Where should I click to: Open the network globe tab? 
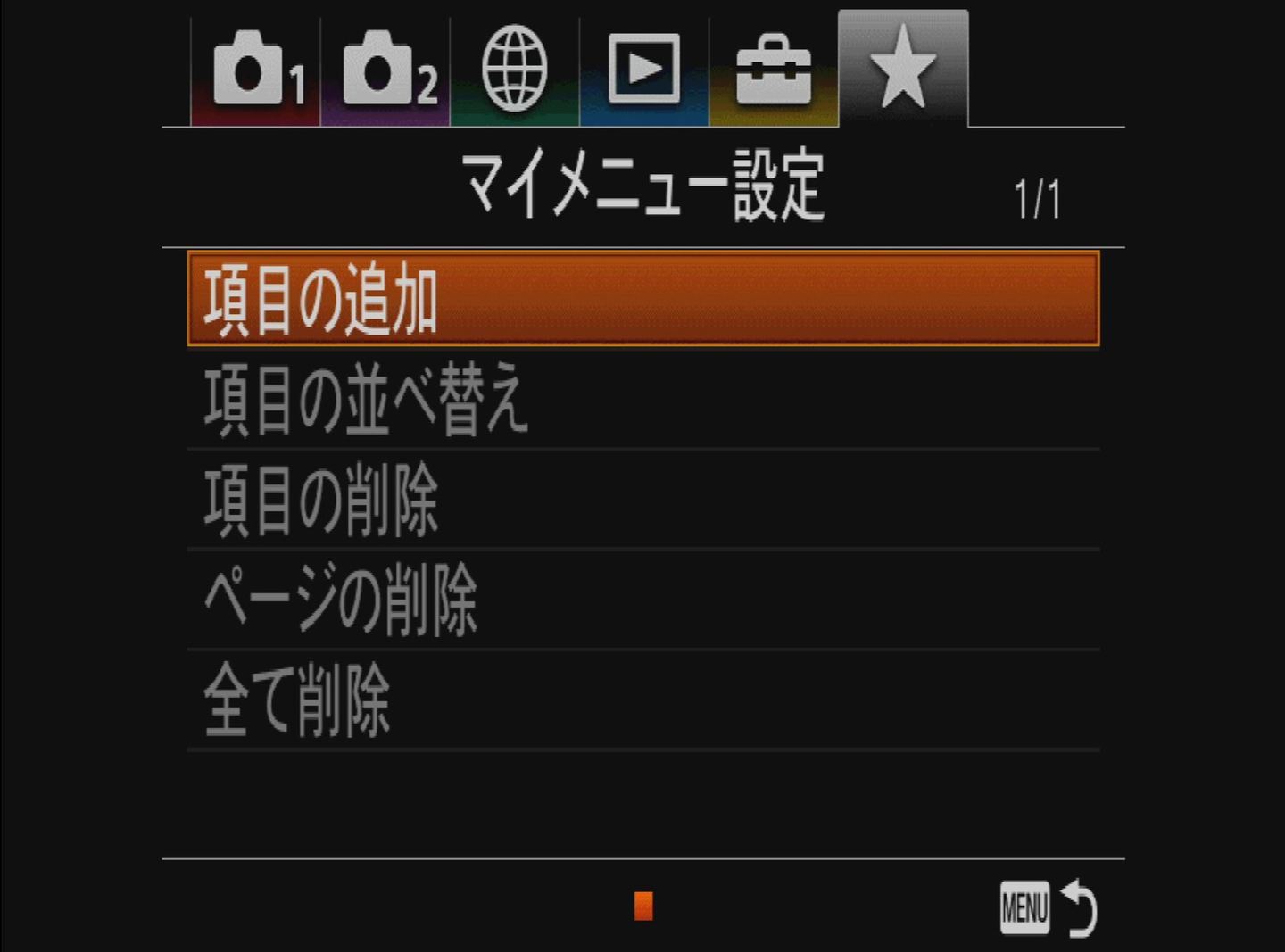point(514,70)
